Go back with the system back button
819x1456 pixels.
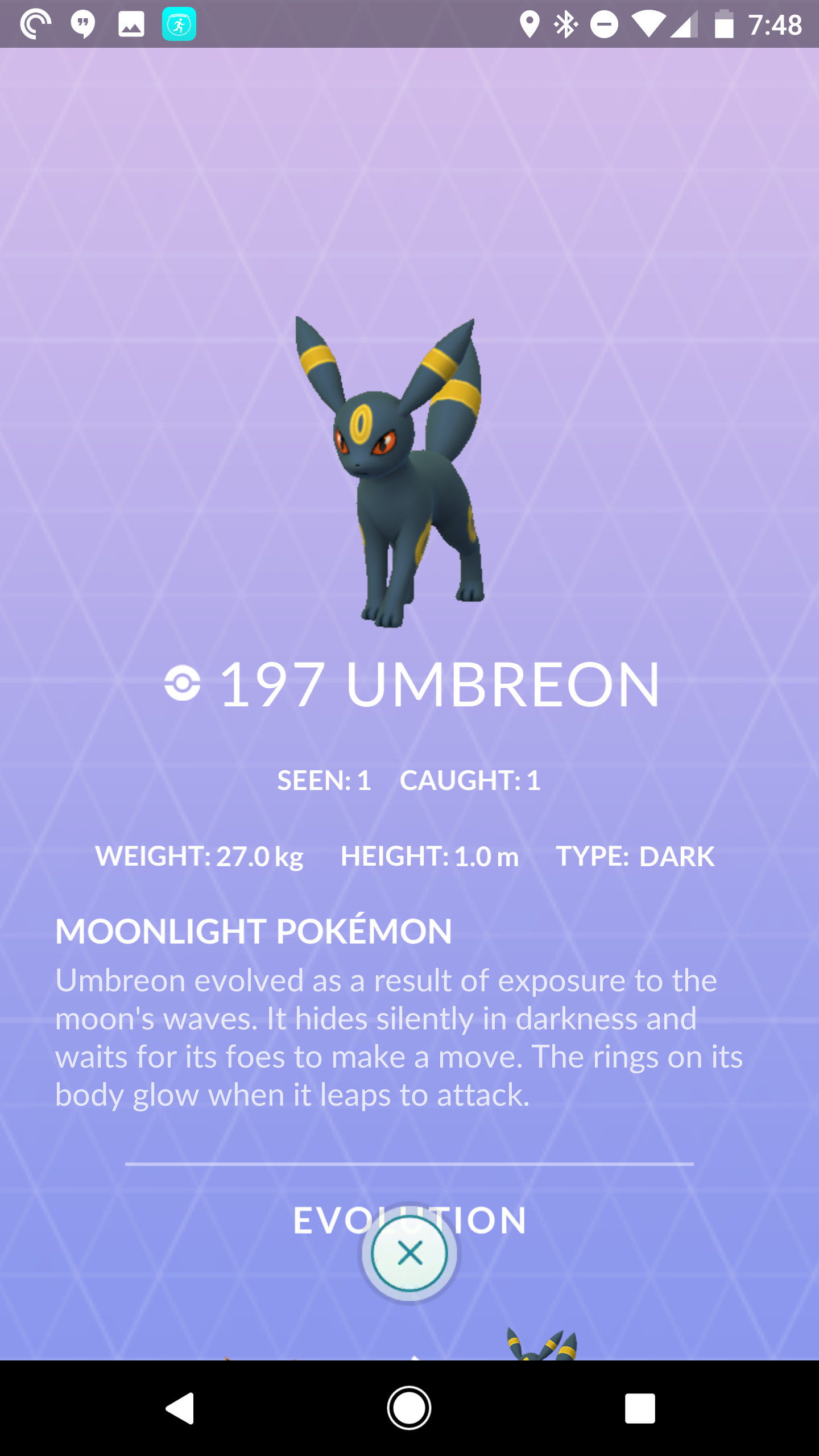180,1408
